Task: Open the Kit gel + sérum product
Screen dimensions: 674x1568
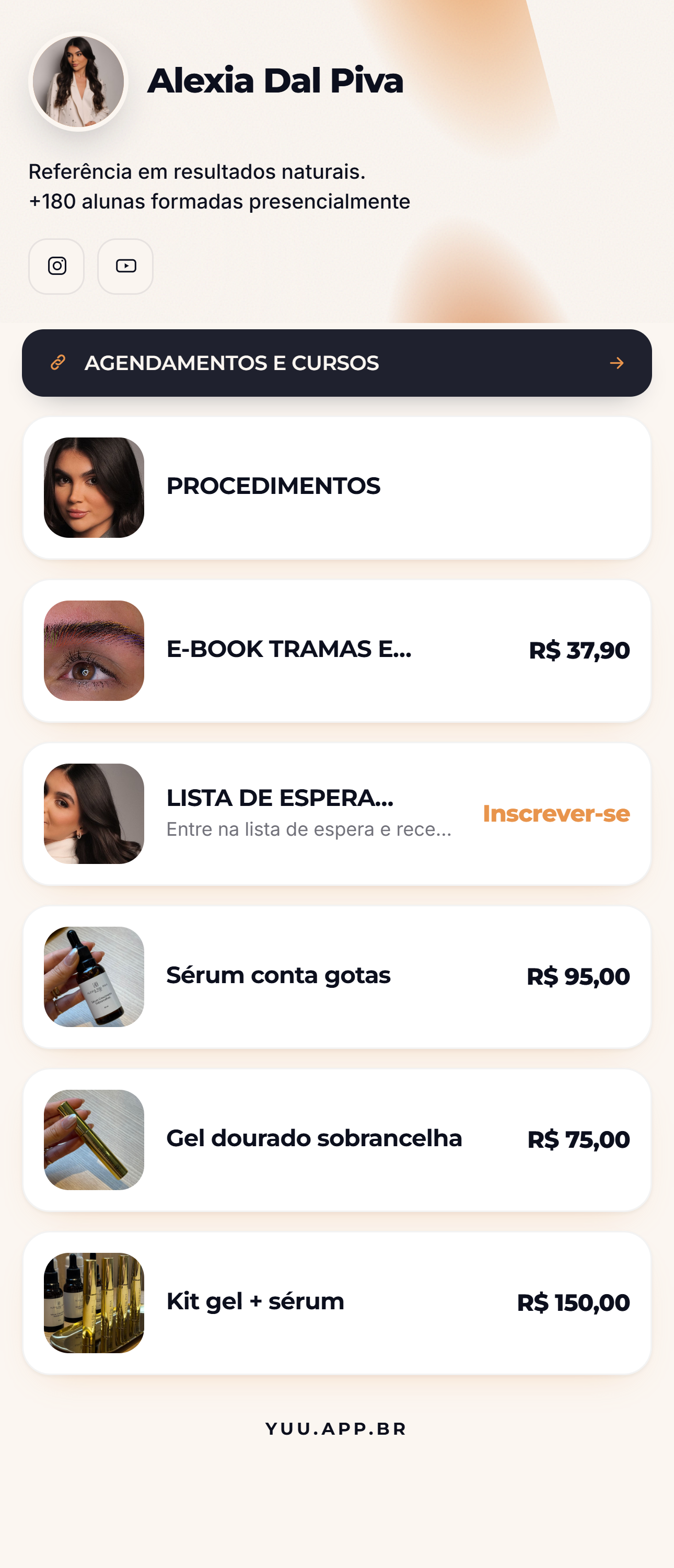Action: point(337,1303)
